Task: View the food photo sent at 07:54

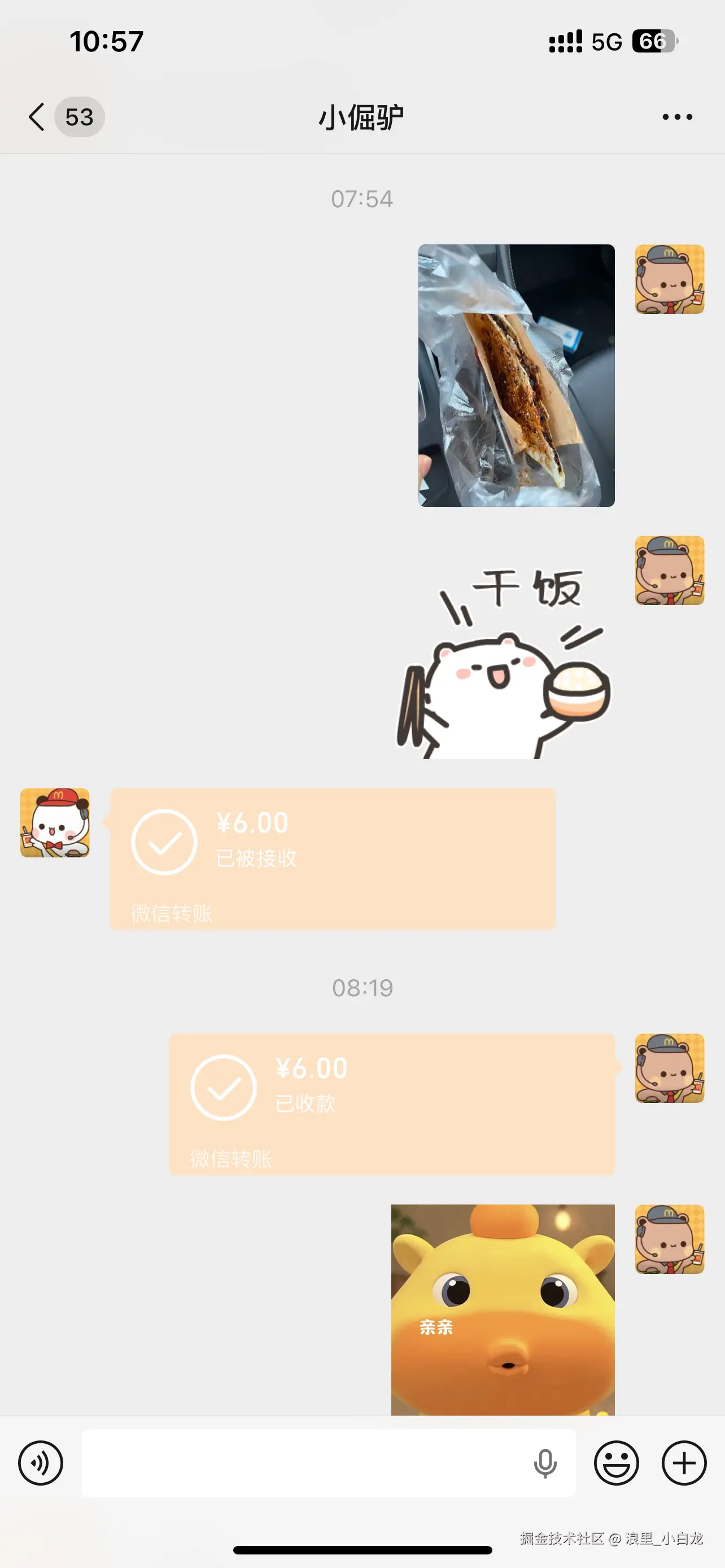Action: (516, 373)
